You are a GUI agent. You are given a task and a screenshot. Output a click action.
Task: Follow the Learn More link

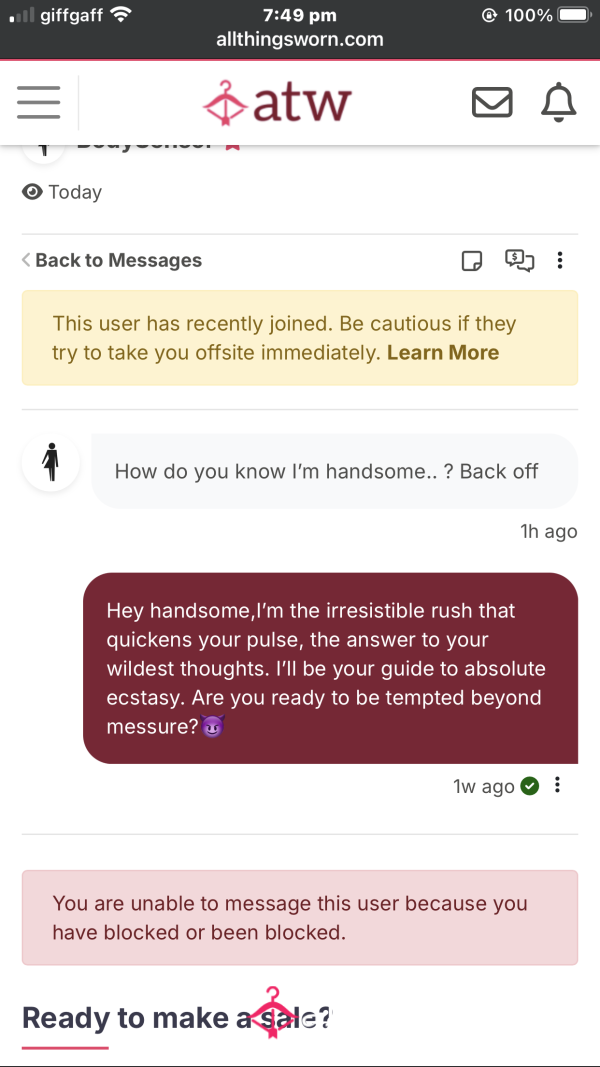click(443, 352)
